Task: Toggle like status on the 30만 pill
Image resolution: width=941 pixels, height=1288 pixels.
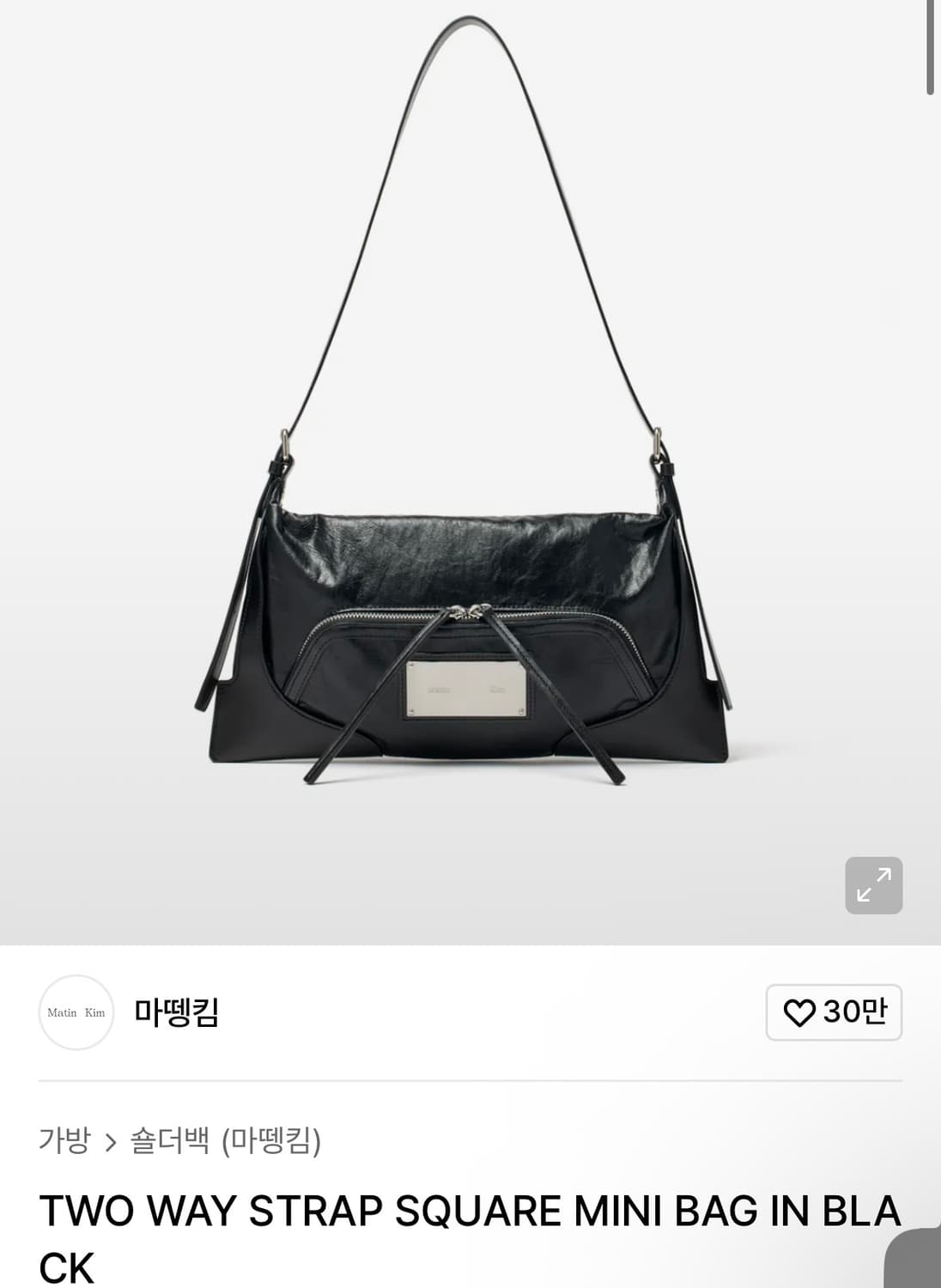Action: (834, 1013)
